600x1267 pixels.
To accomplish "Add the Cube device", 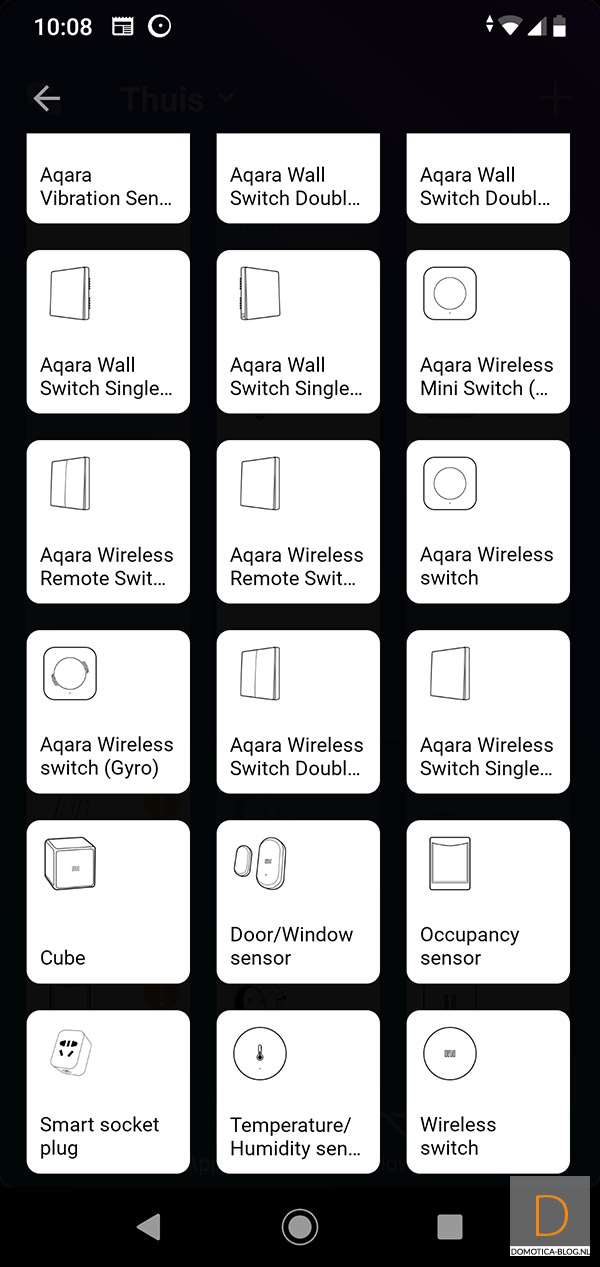I will point(108,902).
